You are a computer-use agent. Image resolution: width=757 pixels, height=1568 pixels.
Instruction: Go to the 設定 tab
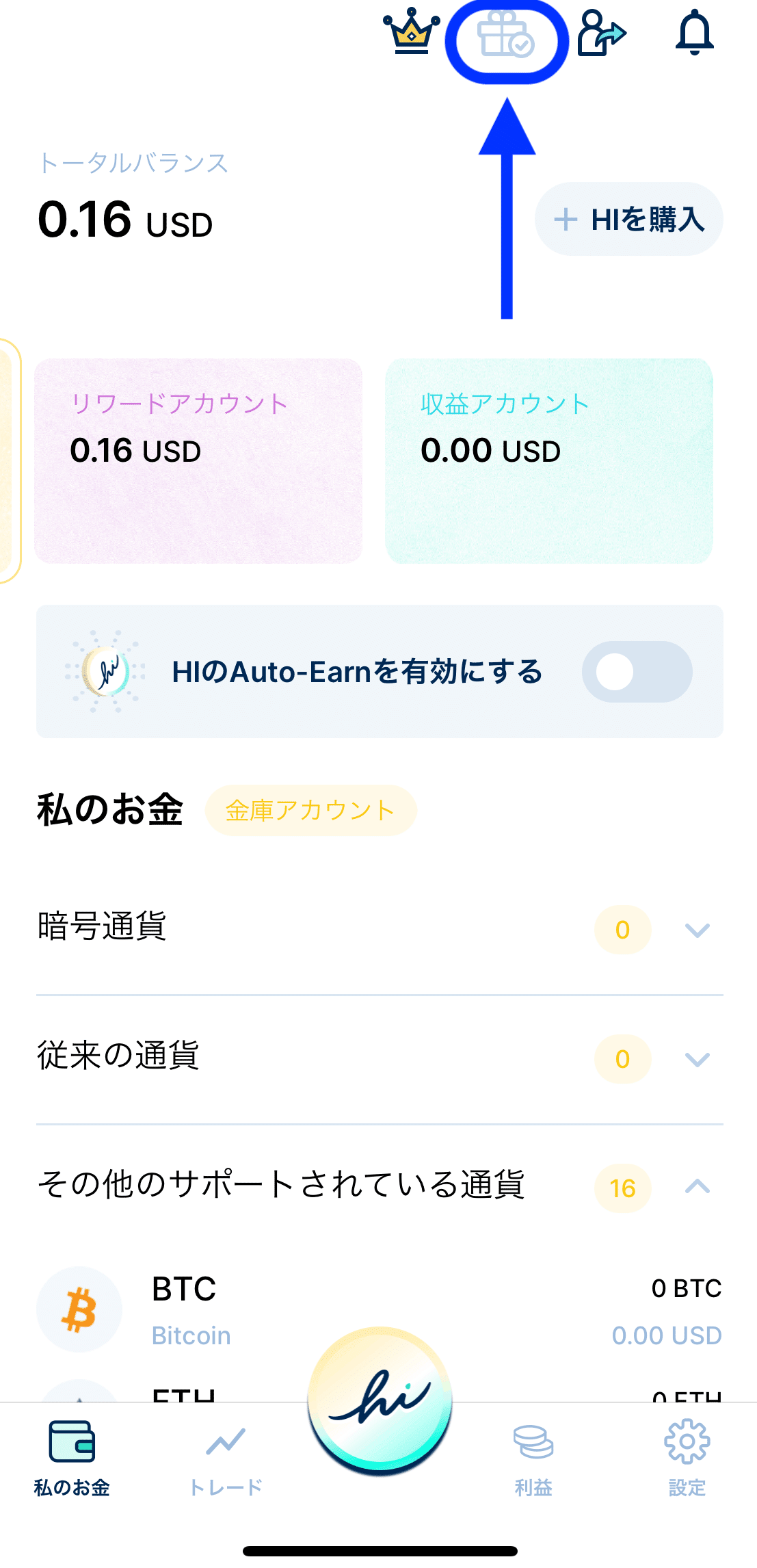click(687, 1457)
